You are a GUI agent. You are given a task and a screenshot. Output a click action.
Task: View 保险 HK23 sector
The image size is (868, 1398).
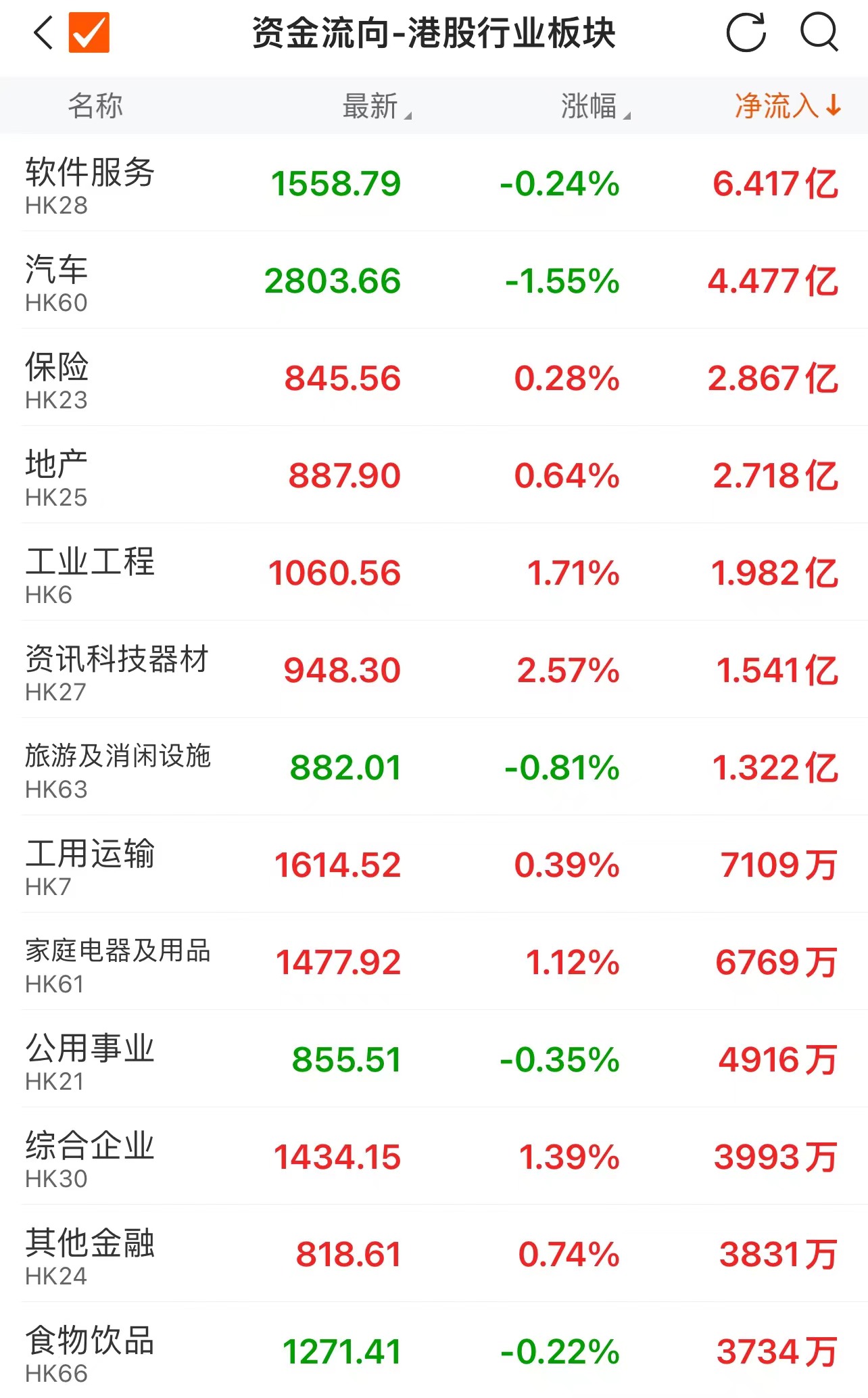point(433,379)
